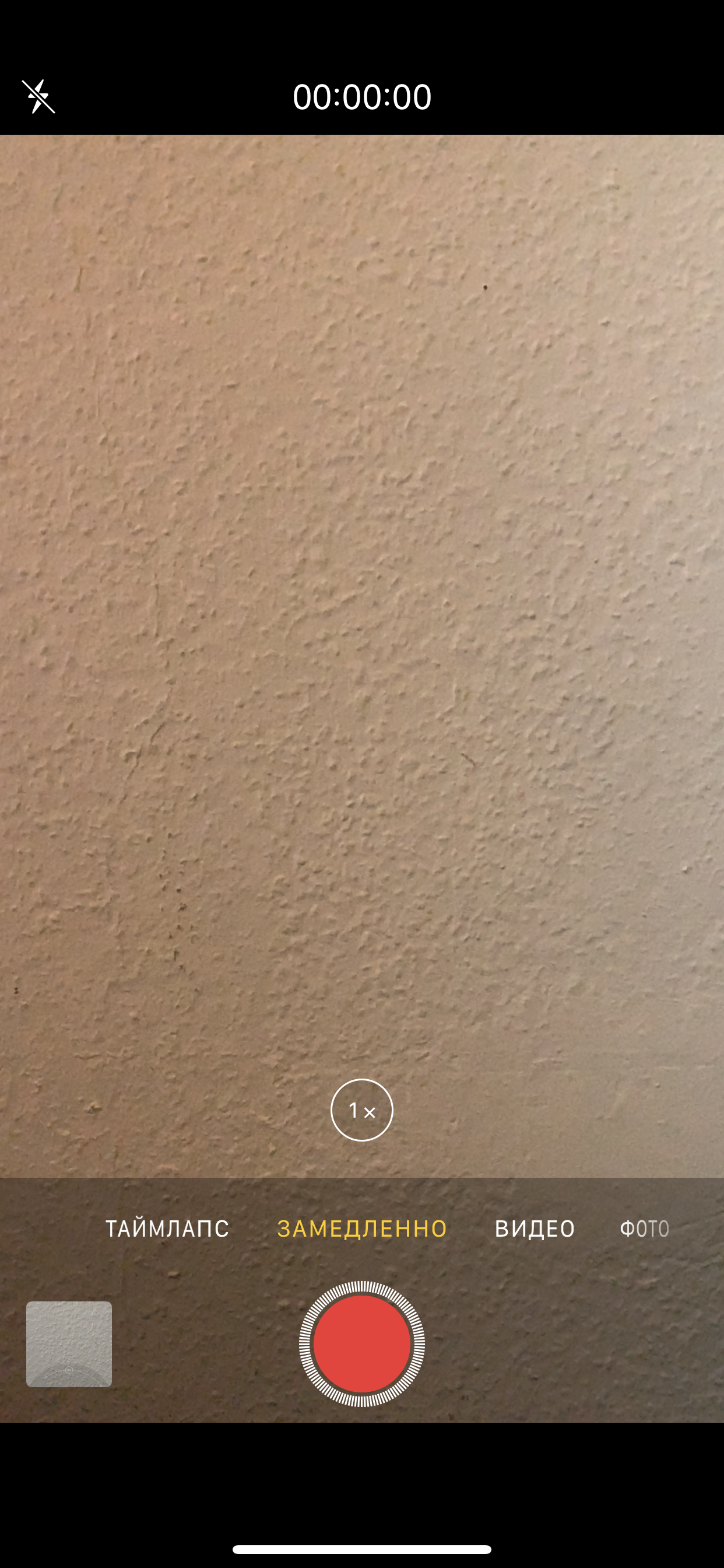This screenshot has height=1568, width=724.
Task: Tap the 1× zoom button
Action: (361, 1110)
